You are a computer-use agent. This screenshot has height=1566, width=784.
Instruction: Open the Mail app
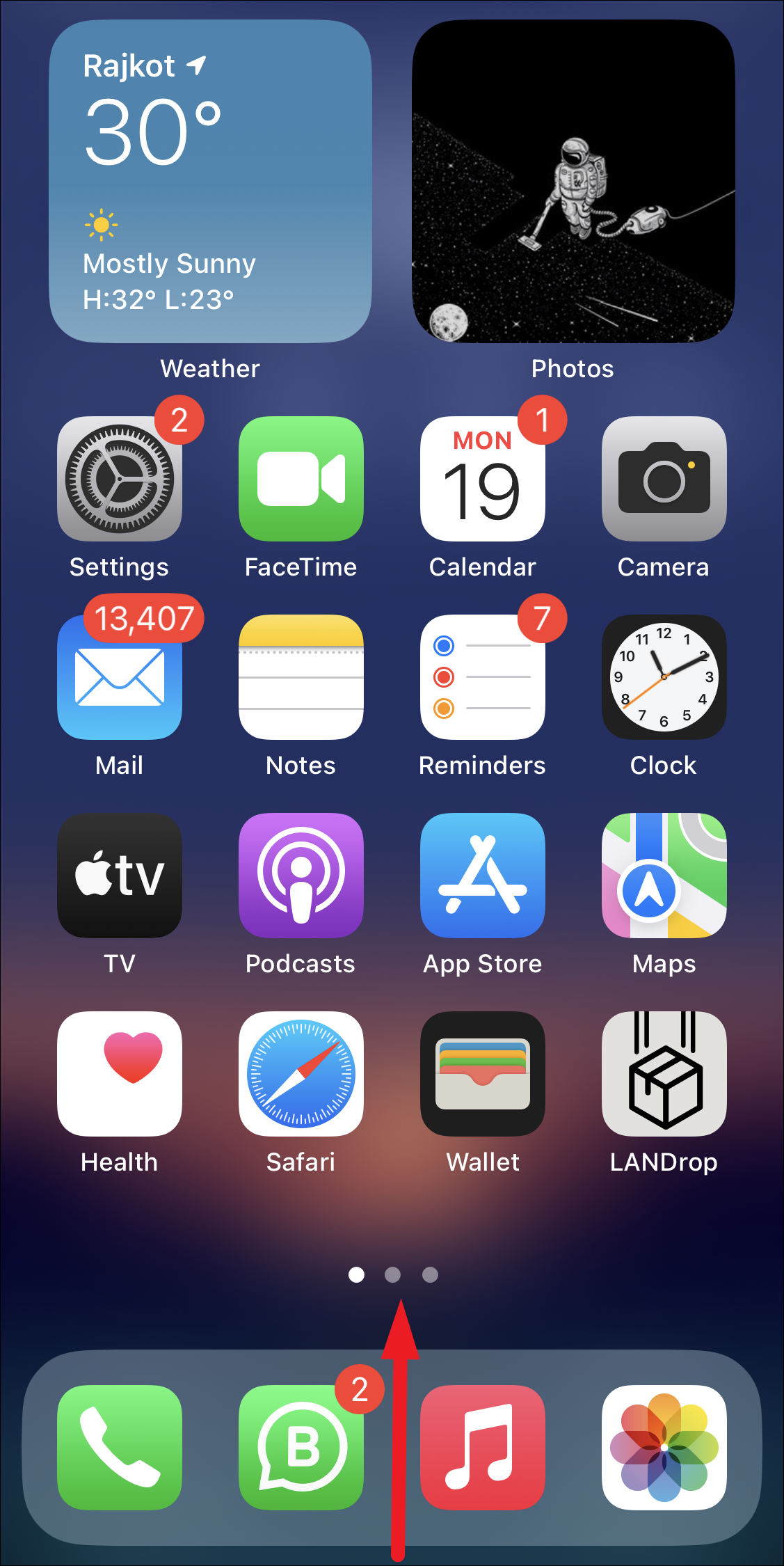click(x=120, y=677)
